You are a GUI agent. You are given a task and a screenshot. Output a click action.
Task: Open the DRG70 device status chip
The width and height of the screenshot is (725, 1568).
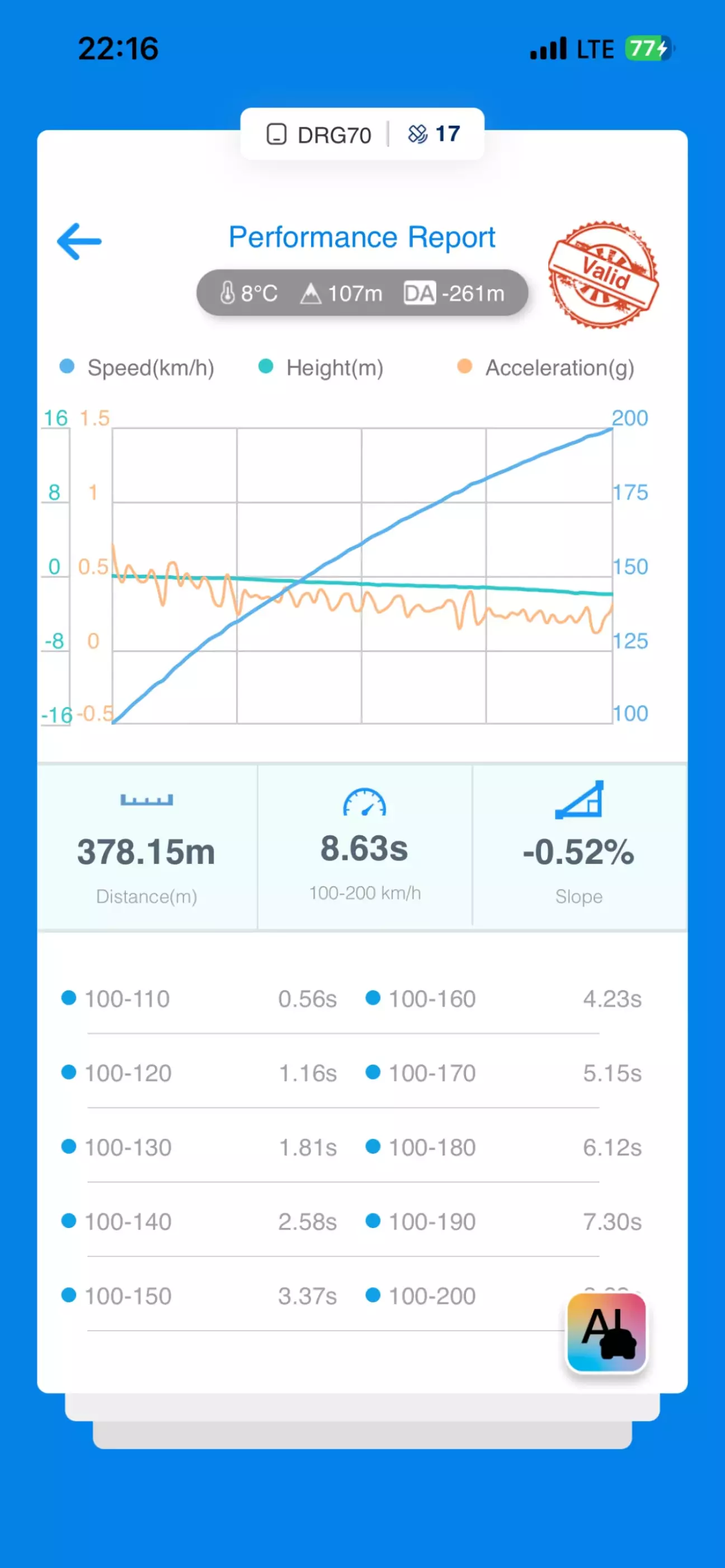tap(319, 135)
